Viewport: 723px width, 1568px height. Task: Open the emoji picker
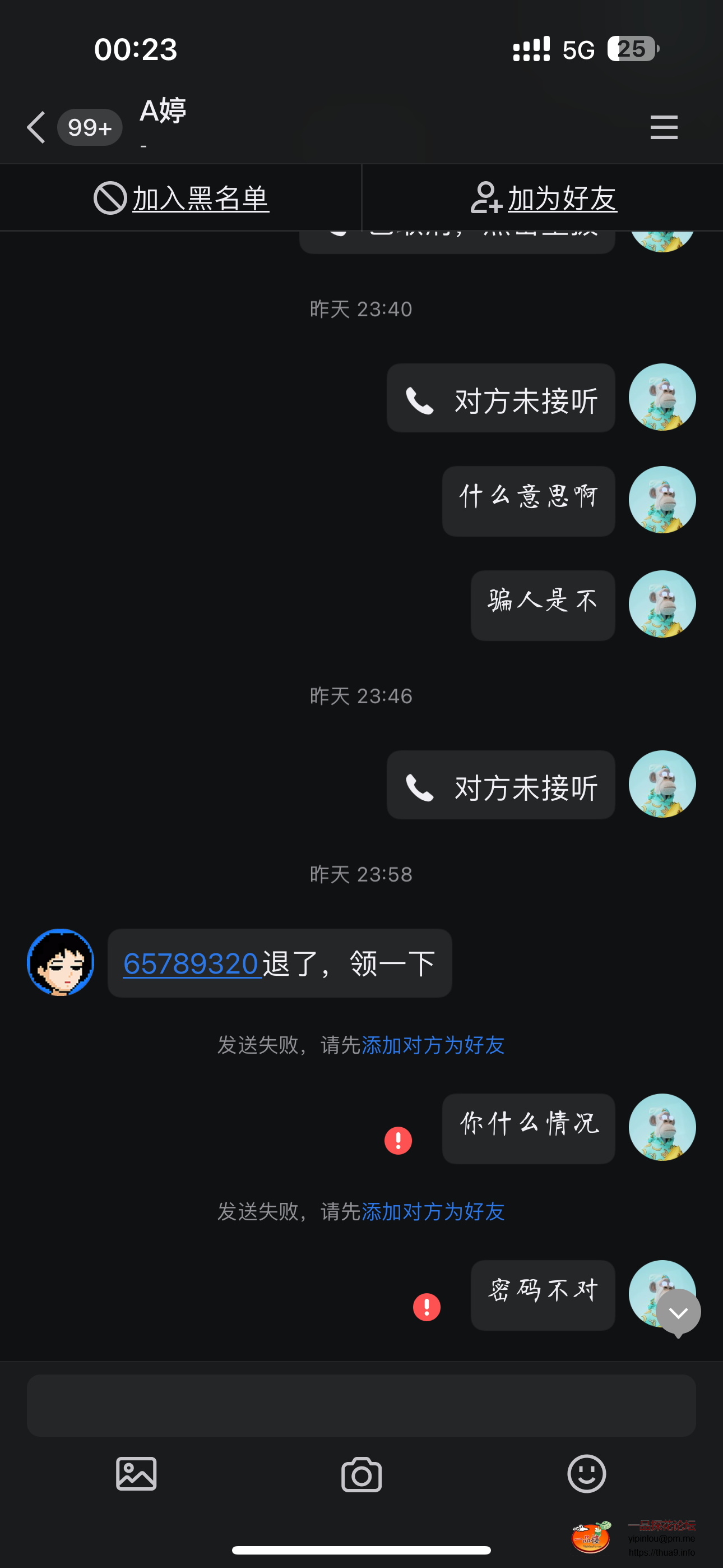[586, 1474]
